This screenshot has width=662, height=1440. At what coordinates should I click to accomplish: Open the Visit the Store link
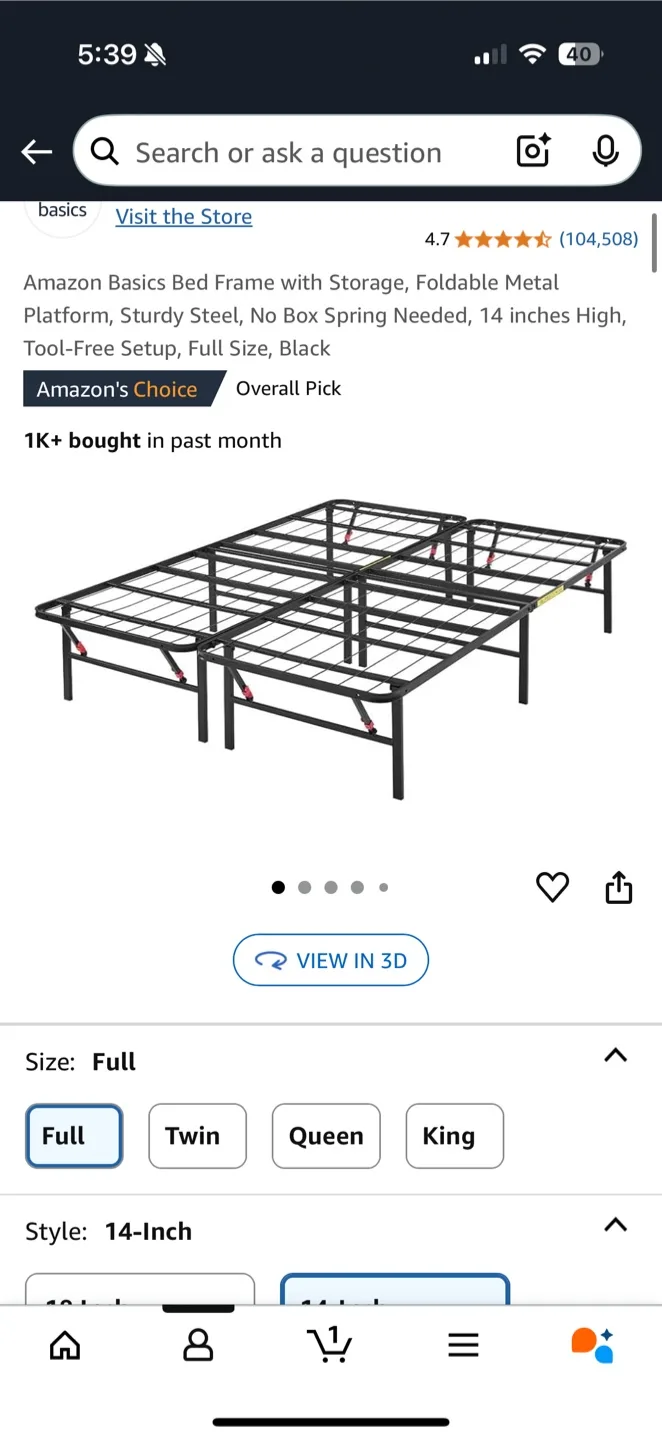coord(184,217)
